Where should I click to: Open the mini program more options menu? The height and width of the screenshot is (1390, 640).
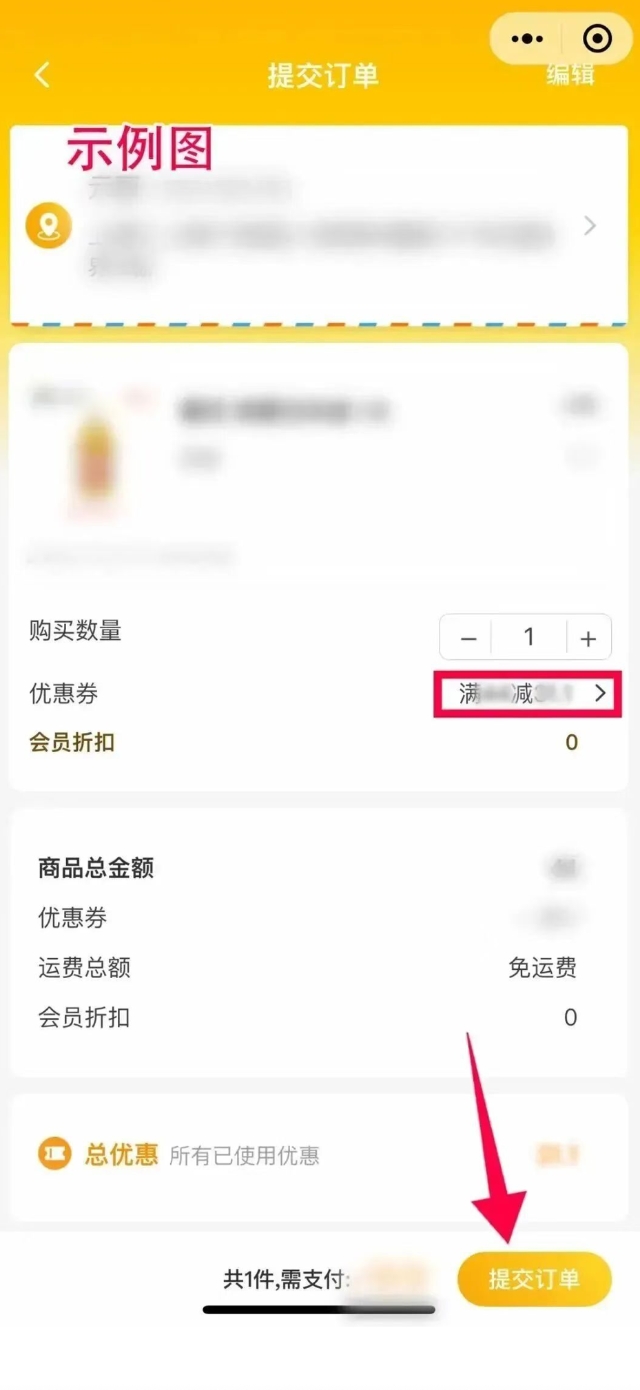pyautogui.click(x=527, y=39)
